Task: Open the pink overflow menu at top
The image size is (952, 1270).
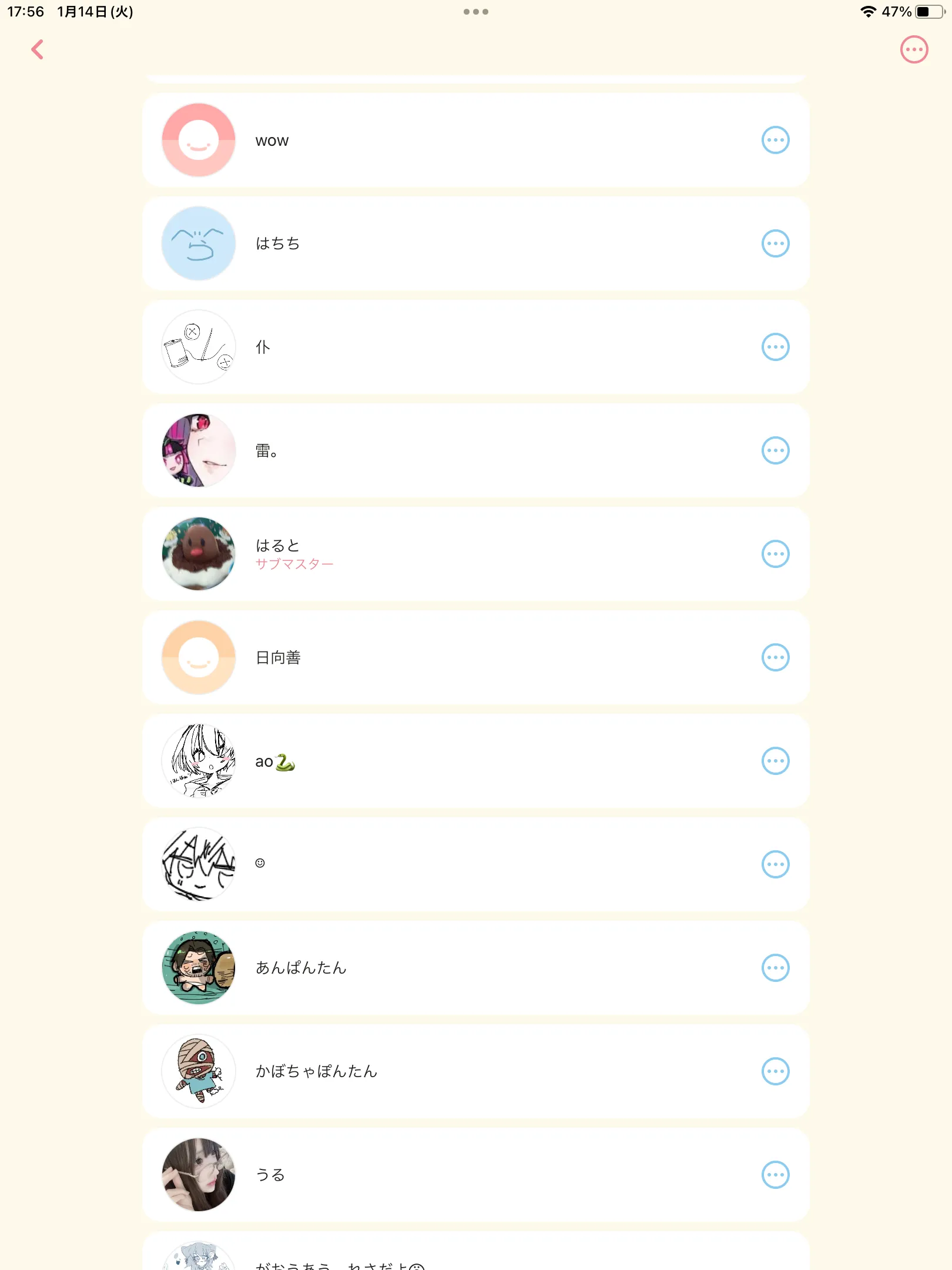Action: 914,50
